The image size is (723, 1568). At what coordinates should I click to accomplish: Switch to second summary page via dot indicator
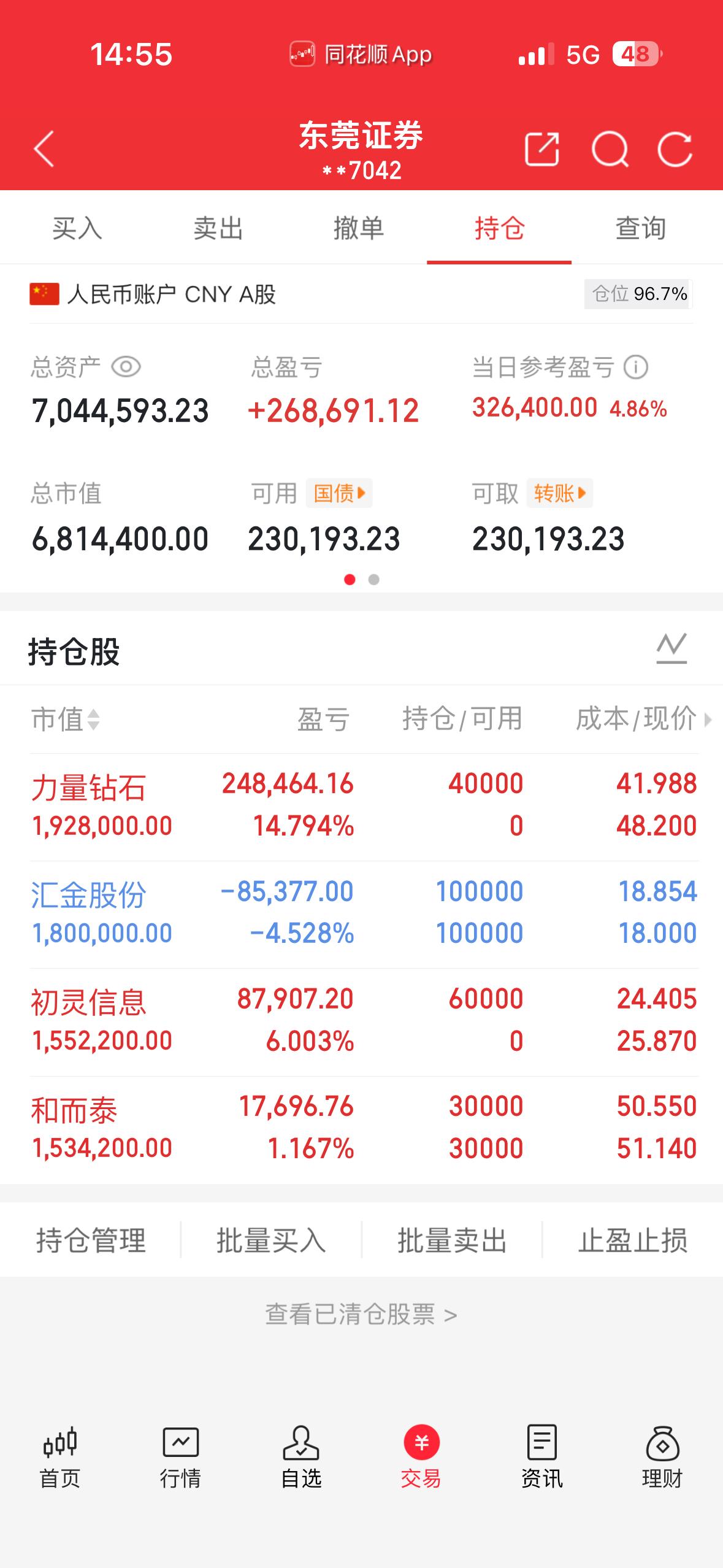(375, 578)
